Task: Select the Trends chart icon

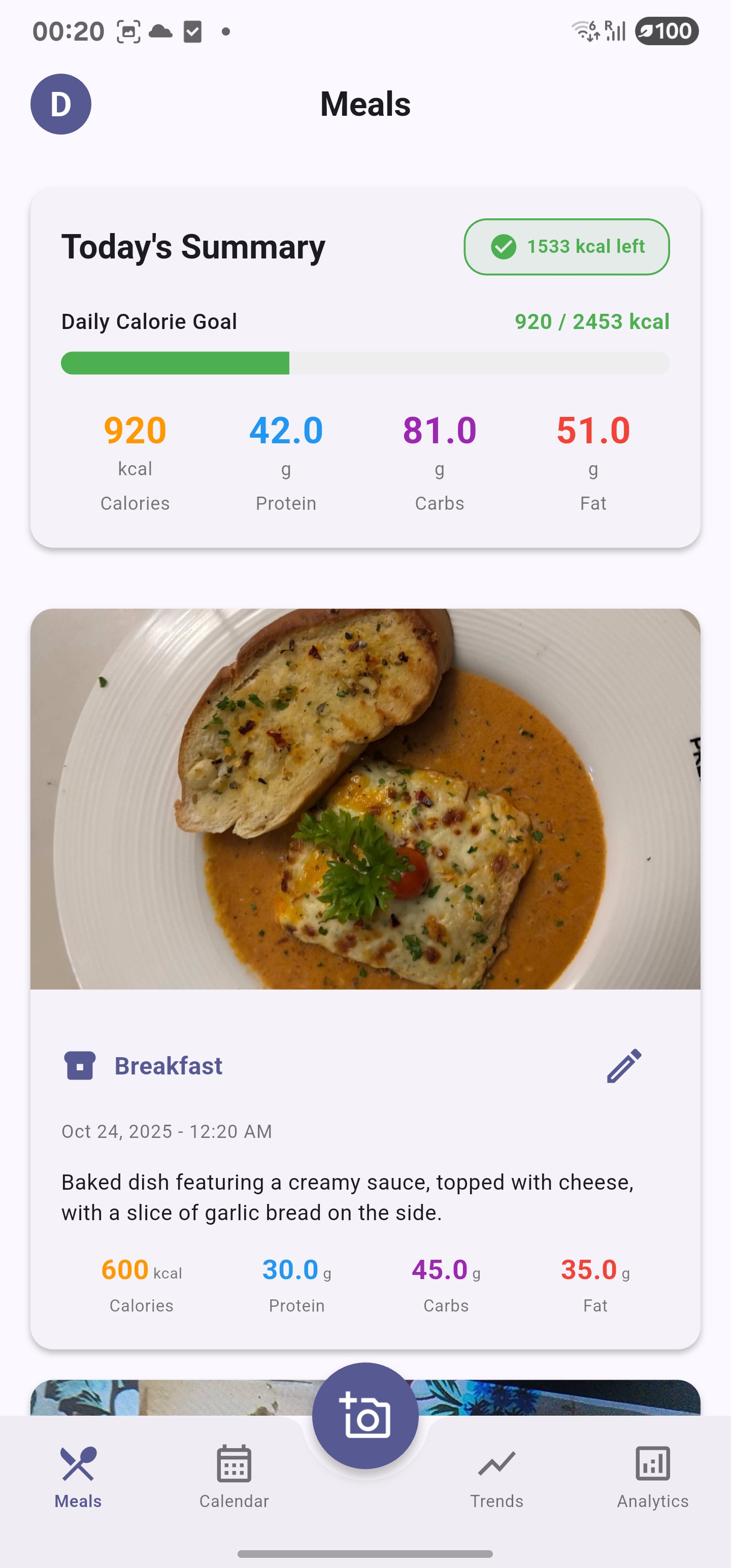Action: pyautogui.click(x=496, y=1464)
